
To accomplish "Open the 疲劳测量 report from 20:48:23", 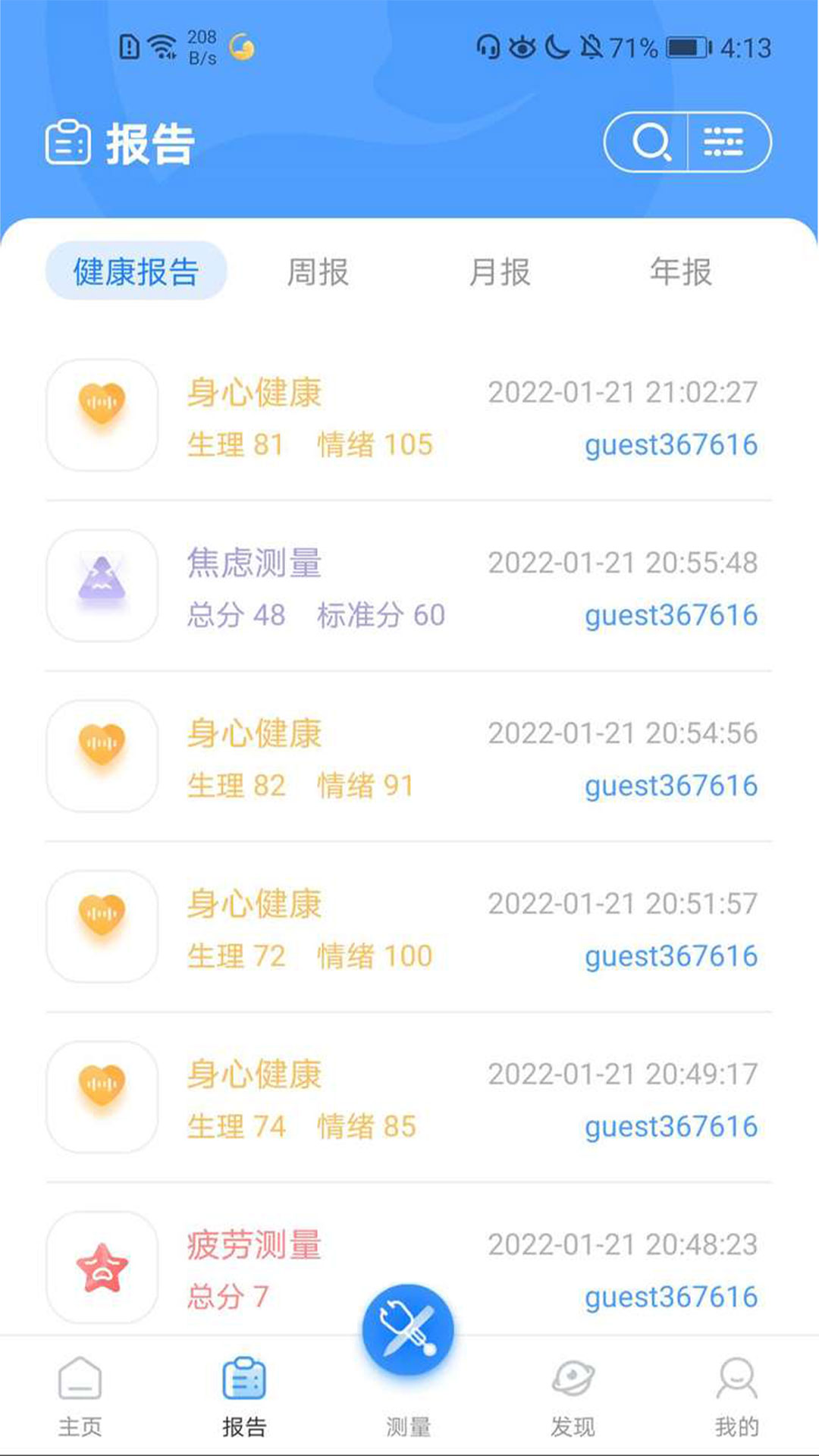I will 409,1268.
